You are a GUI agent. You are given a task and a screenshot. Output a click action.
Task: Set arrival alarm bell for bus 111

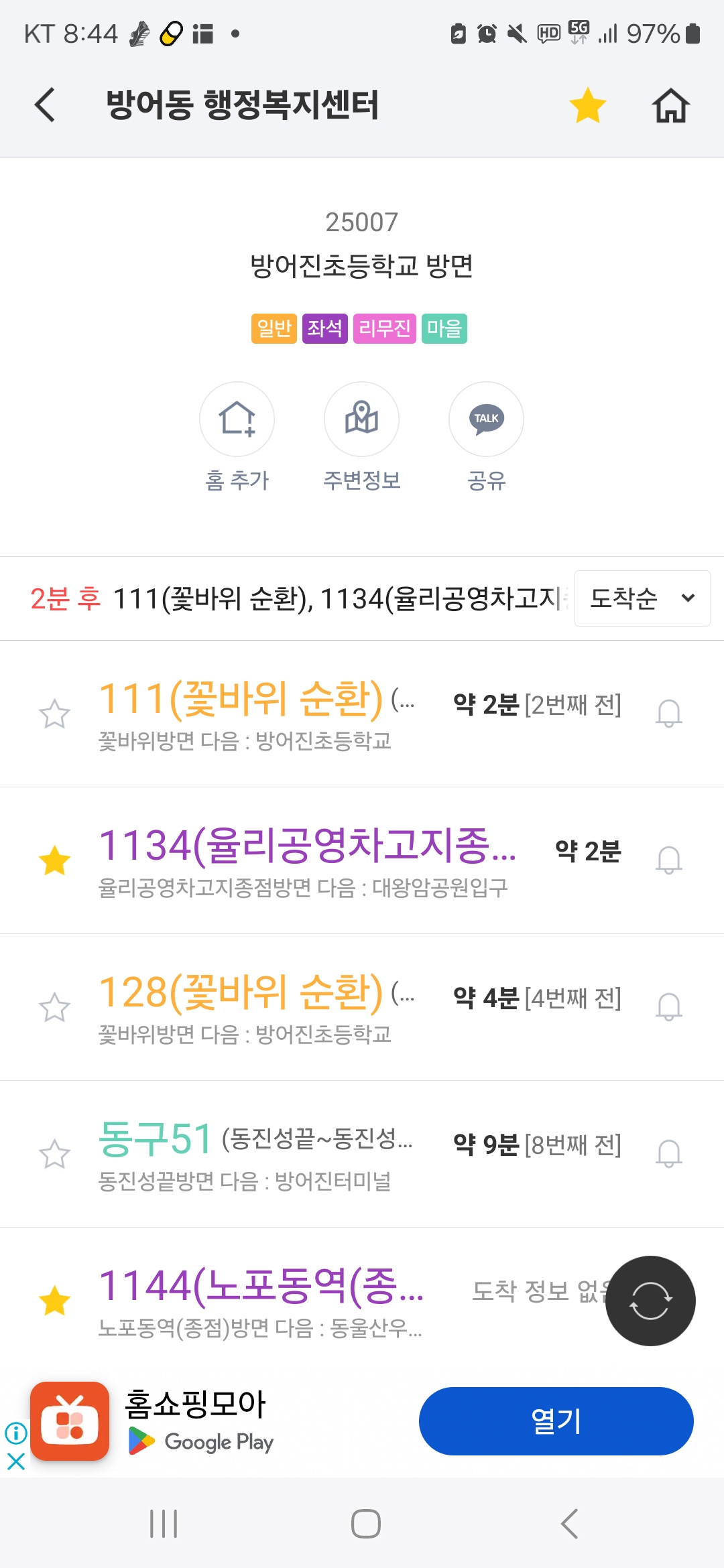click(x=668, y=714)
